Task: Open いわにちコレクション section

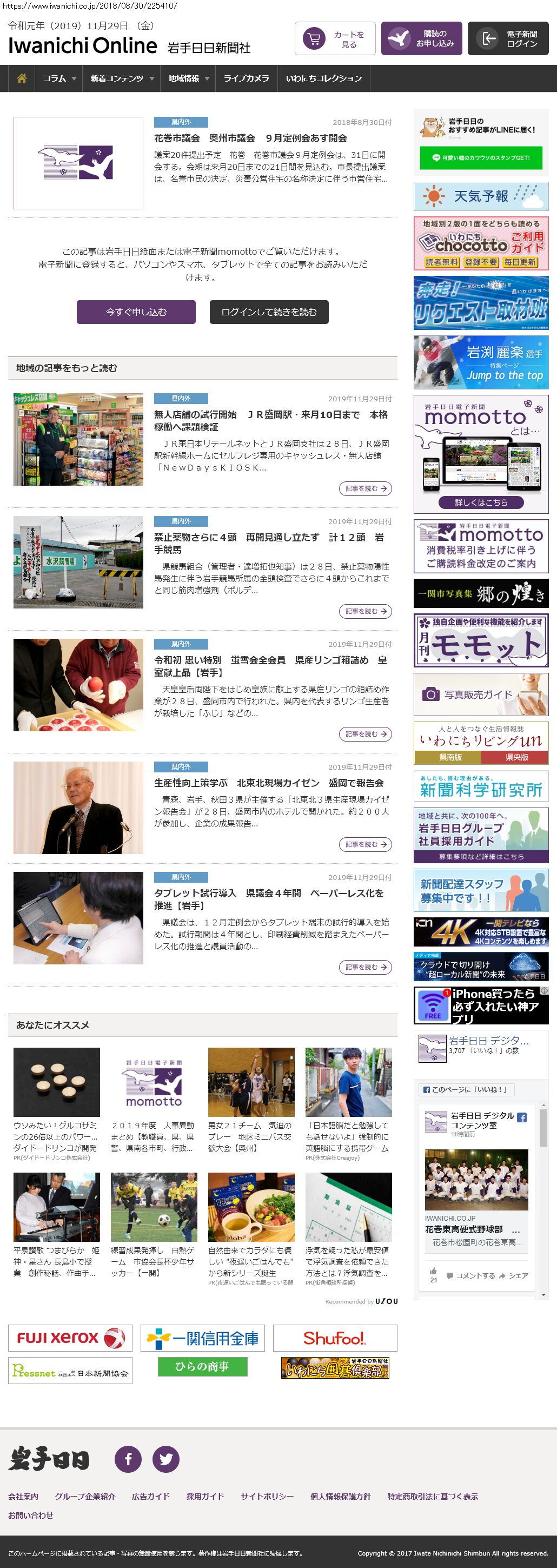Action: click(x=323, y=78)
